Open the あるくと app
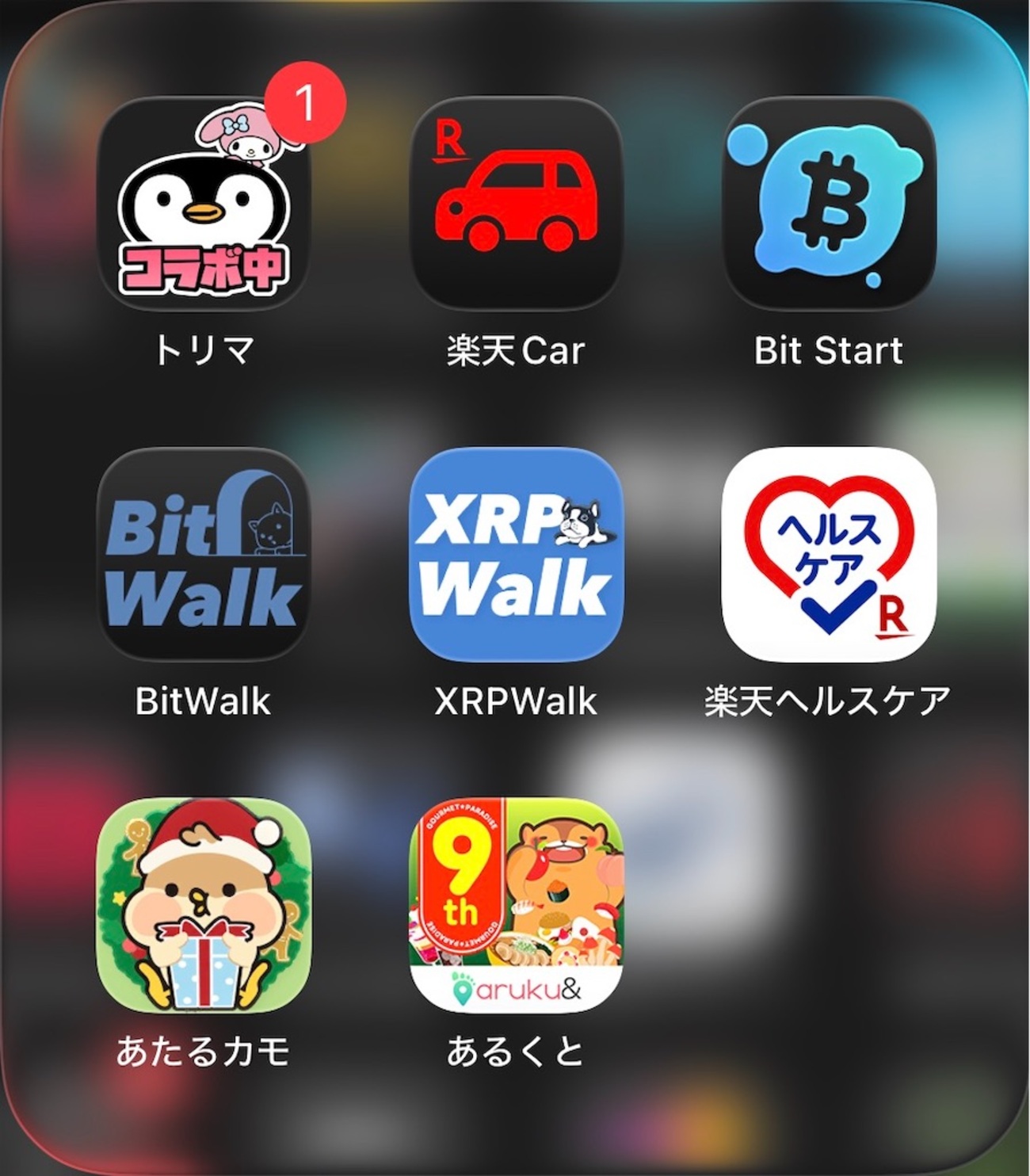The width and height of the screenshot is (1030, 1176). (x=516, y=905)
